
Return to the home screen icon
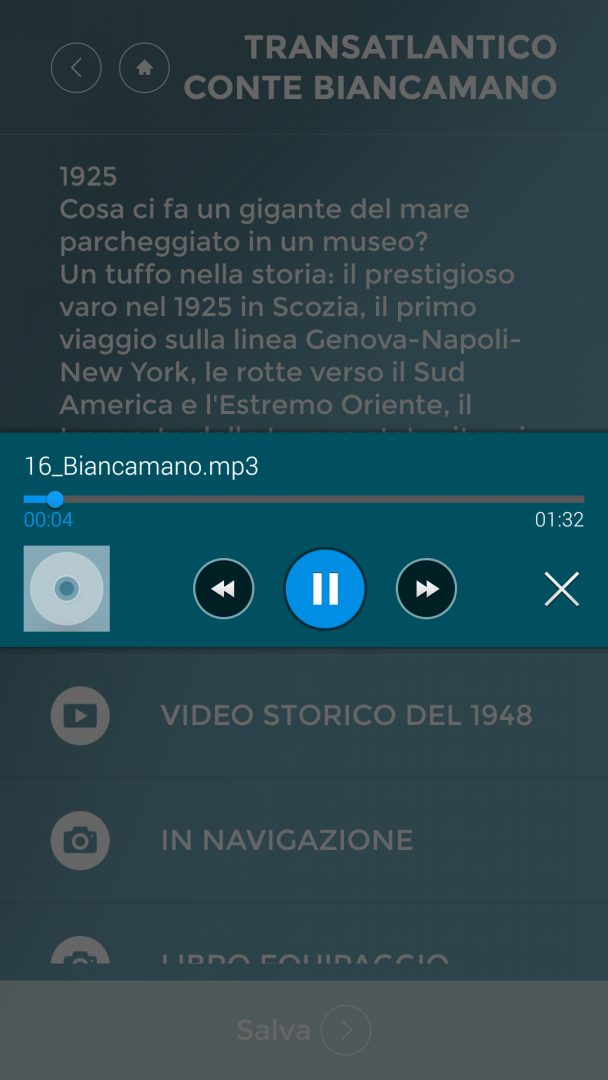coord(144,68)
